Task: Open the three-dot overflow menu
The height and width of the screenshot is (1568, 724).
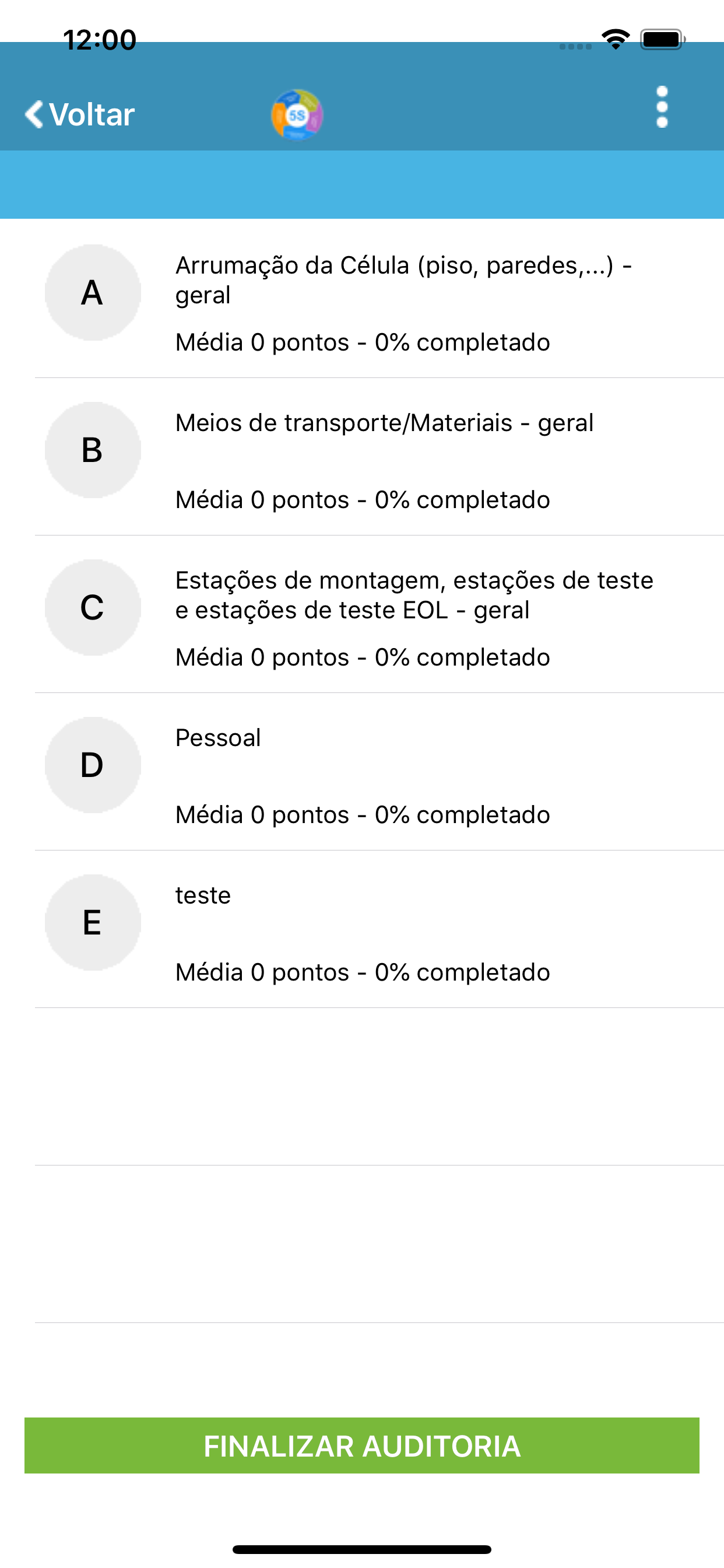Action: coord(662,107)
